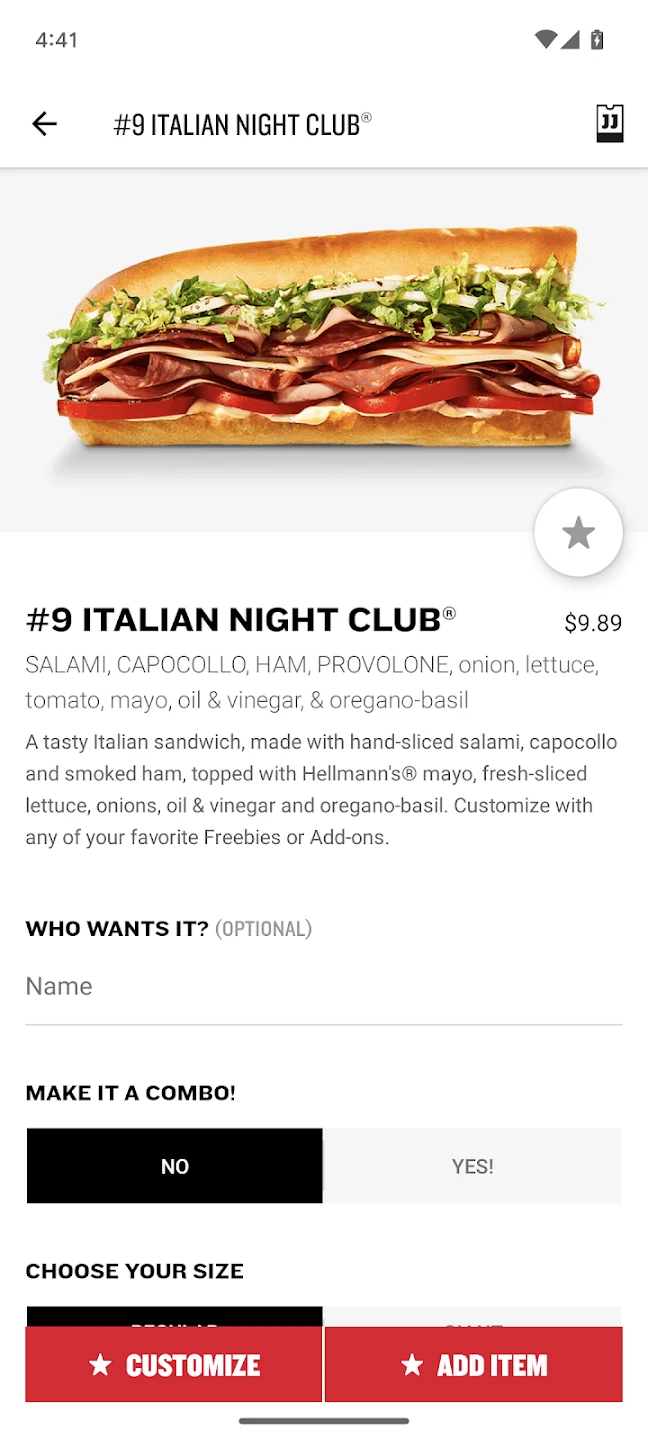The height and width of the screenshot is (1440, 648).
Task: Mark Italian Night Club as favorite
Action: pos(578,533)
